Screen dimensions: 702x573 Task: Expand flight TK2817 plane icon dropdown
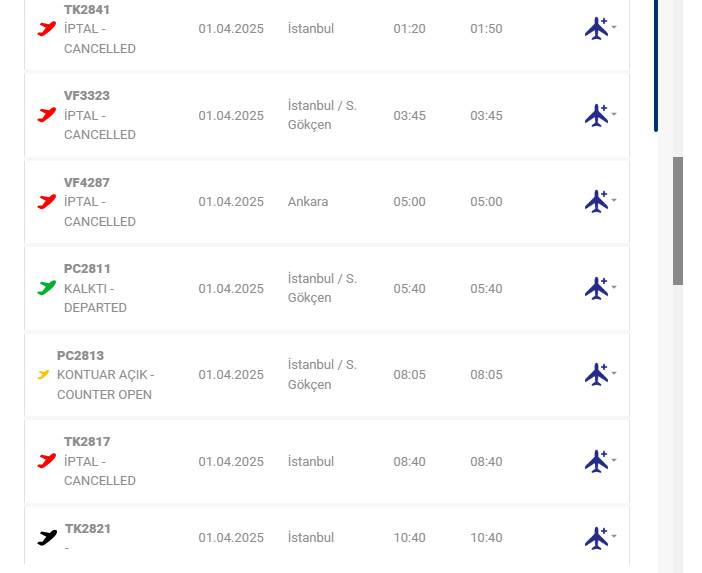click(599, 461)
